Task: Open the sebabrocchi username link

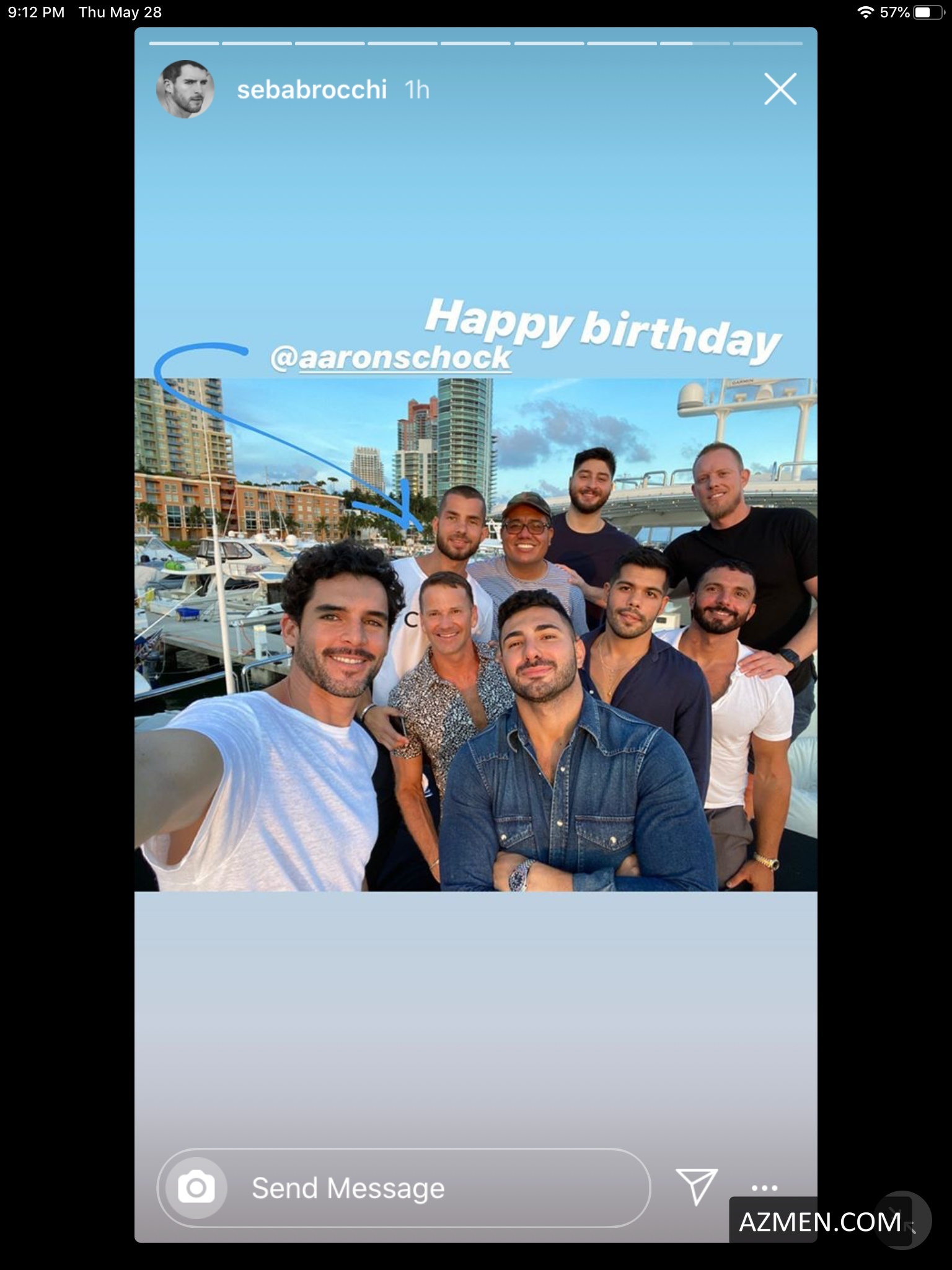Action: click(312, 90)
